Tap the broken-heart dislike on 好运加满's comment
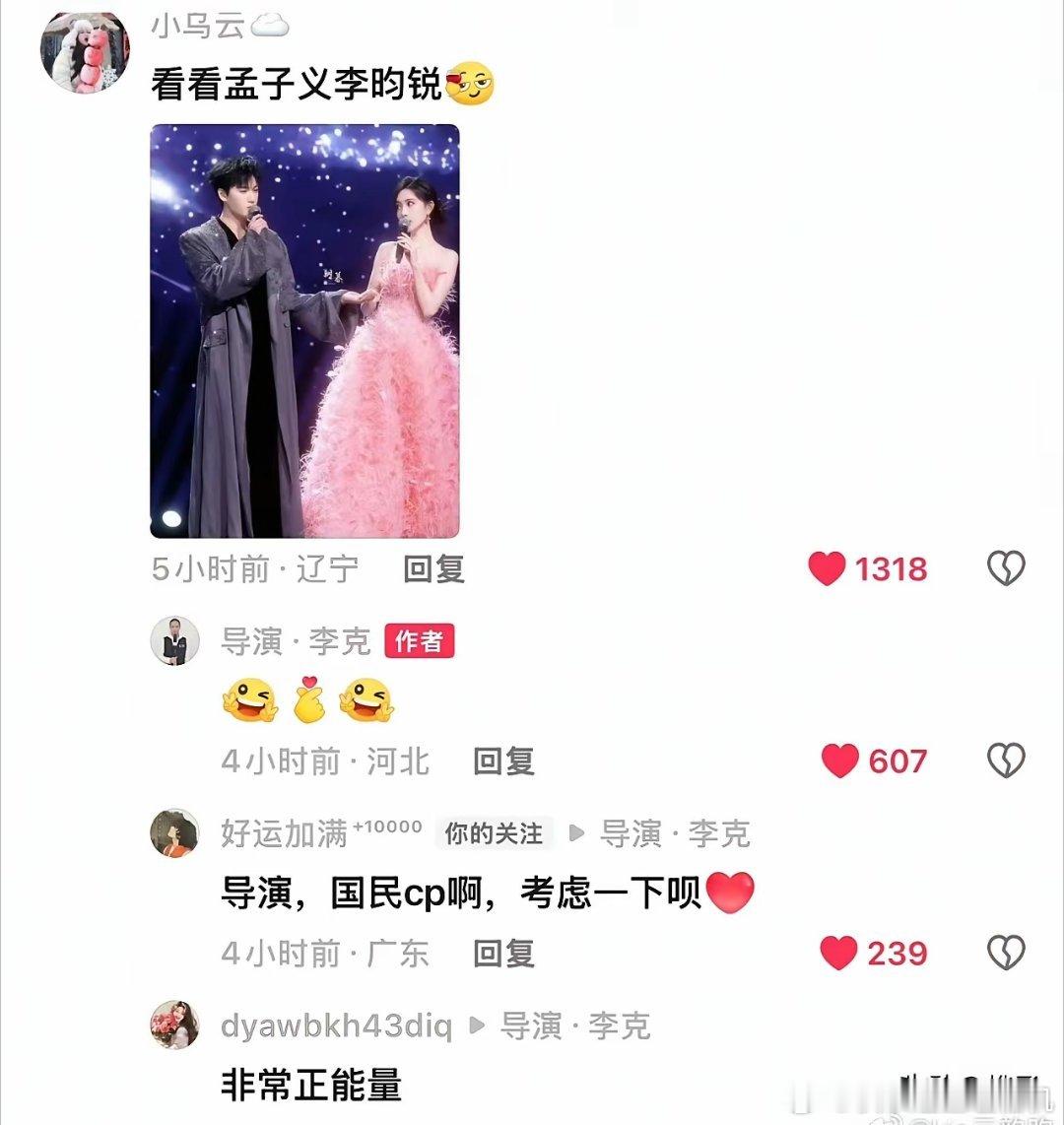Screen dimensions: 1064x1125 coord(1006,953)
